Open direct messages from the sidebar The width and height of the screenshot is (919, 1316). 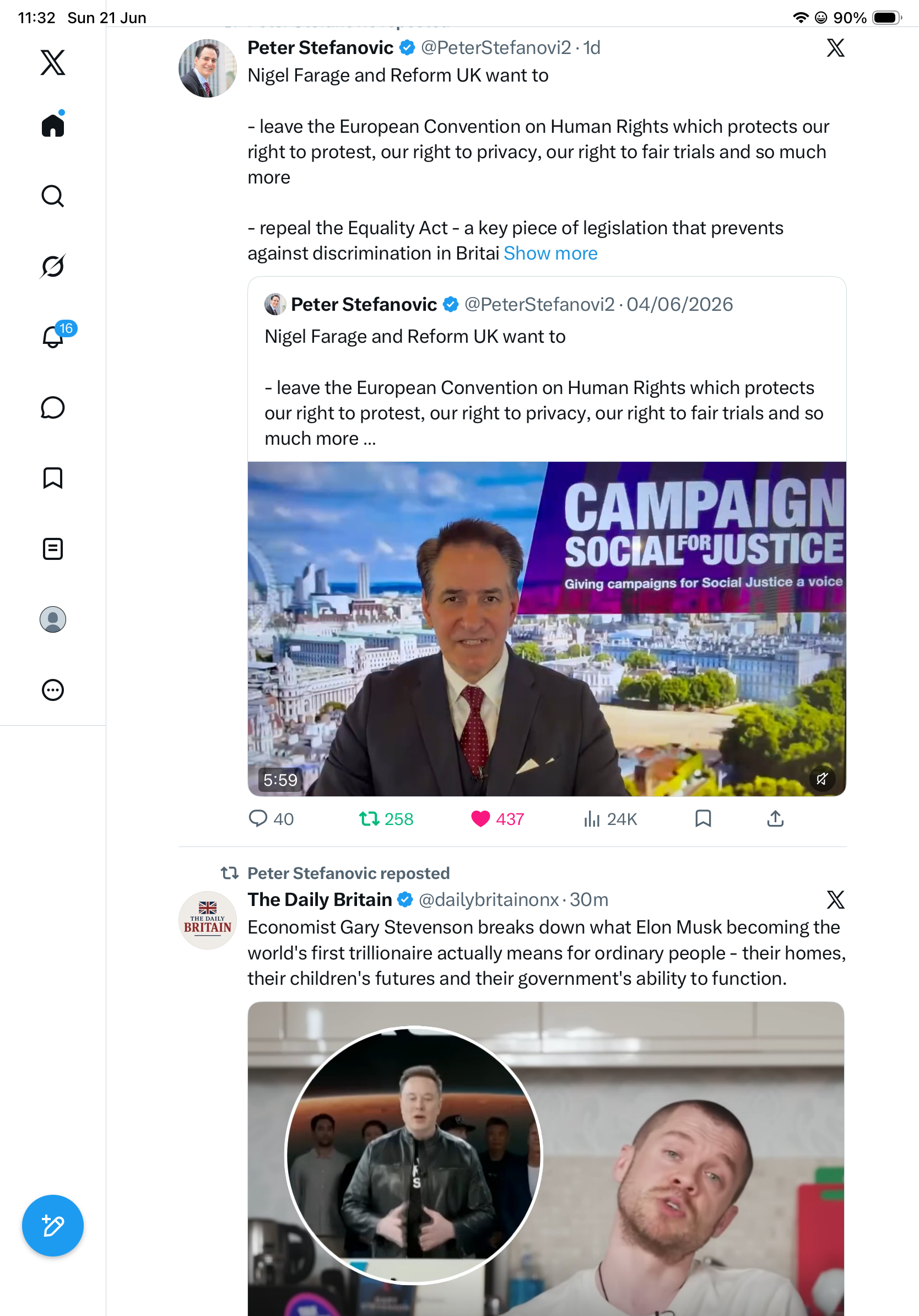pyautogui.click(x=53, y=407)
